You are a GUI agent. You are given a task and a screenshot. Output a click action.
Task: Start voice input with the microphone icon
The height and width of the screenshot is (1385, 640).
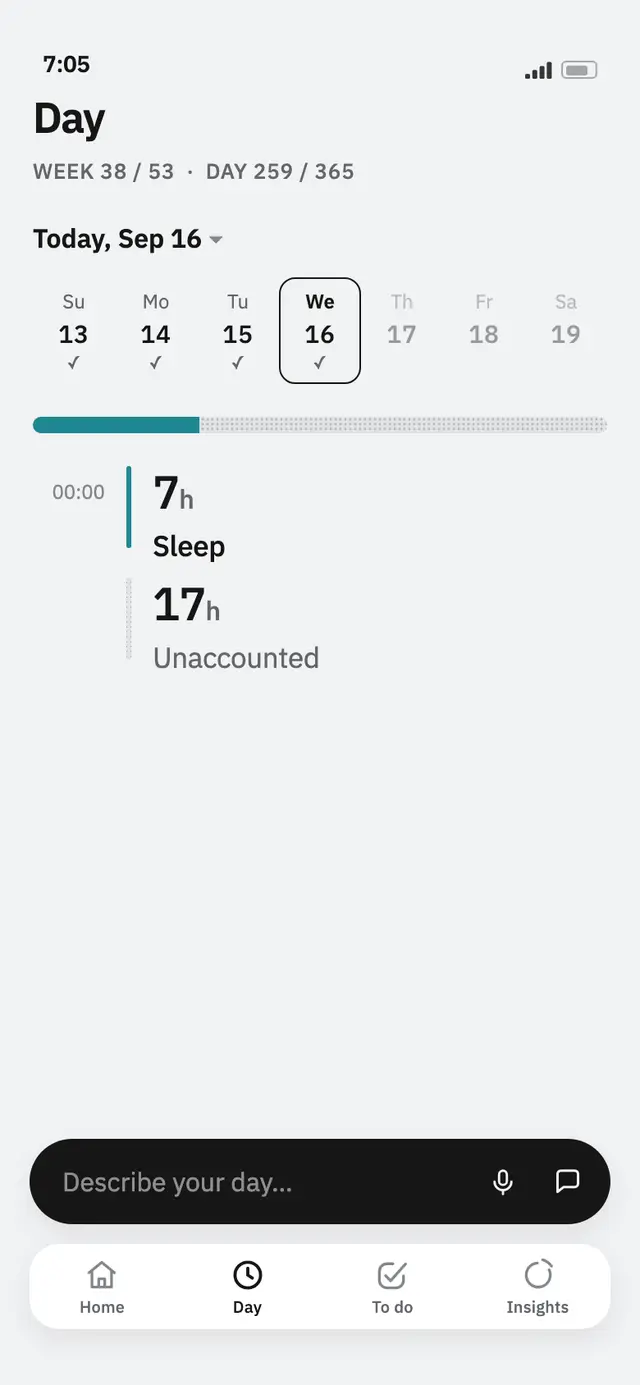pyautogui.click(x=503, y=1182)
